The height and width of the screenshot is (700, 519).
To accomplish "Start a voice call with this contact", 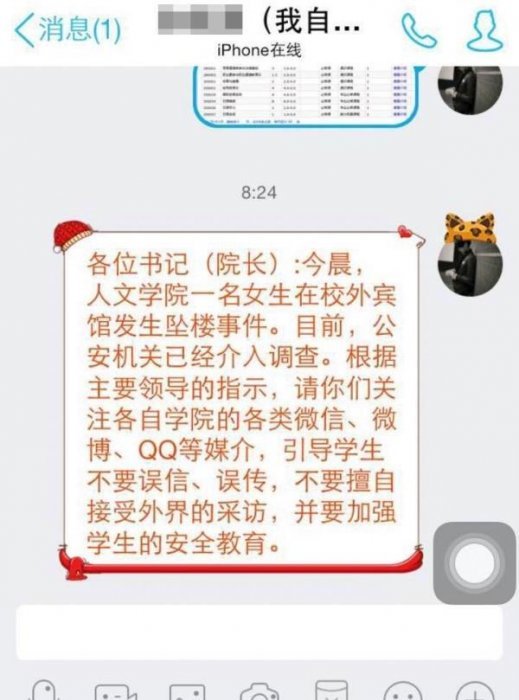I will tap(419, 30).
